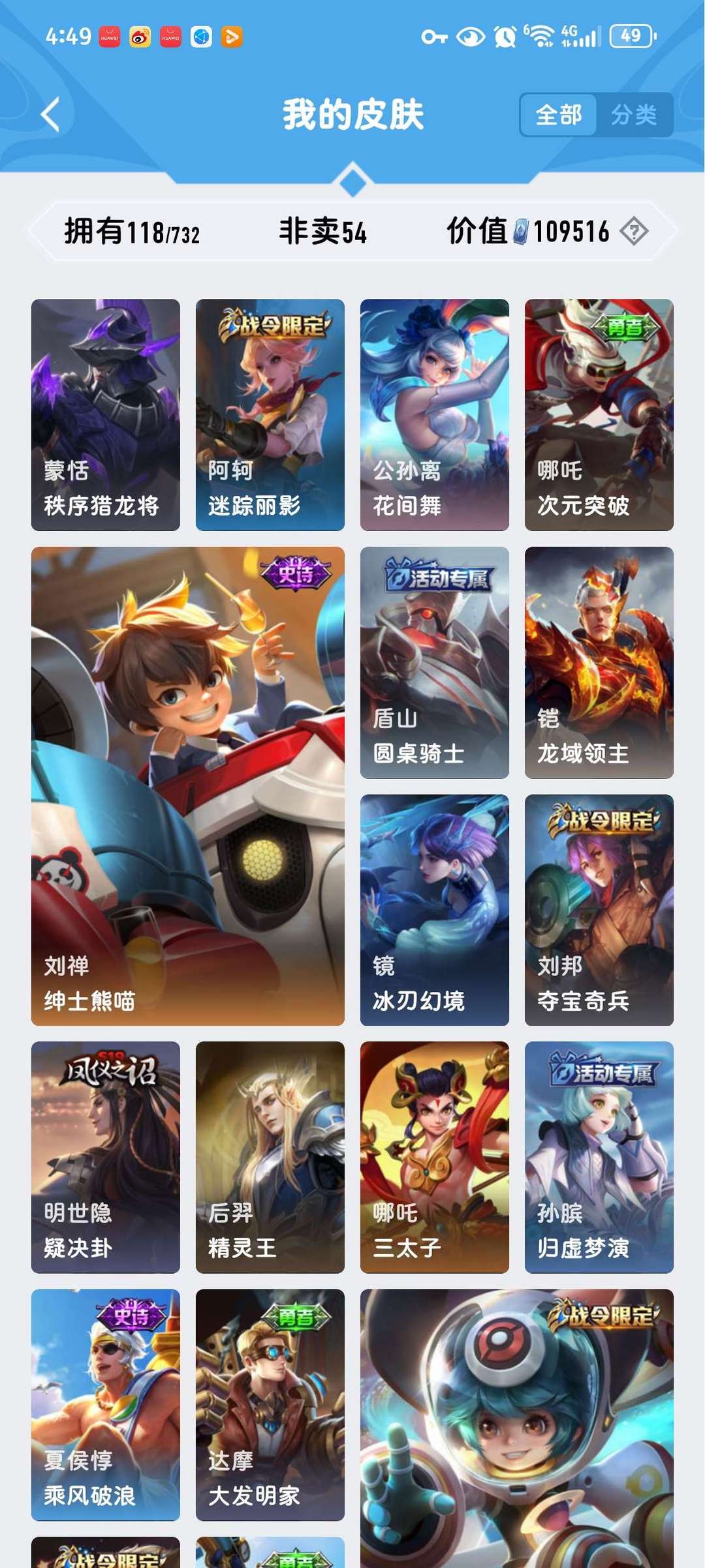Open the large 刘禅 绅士熊喵 card
This screenshot has width=705, height=1568.
click(187, 786)
